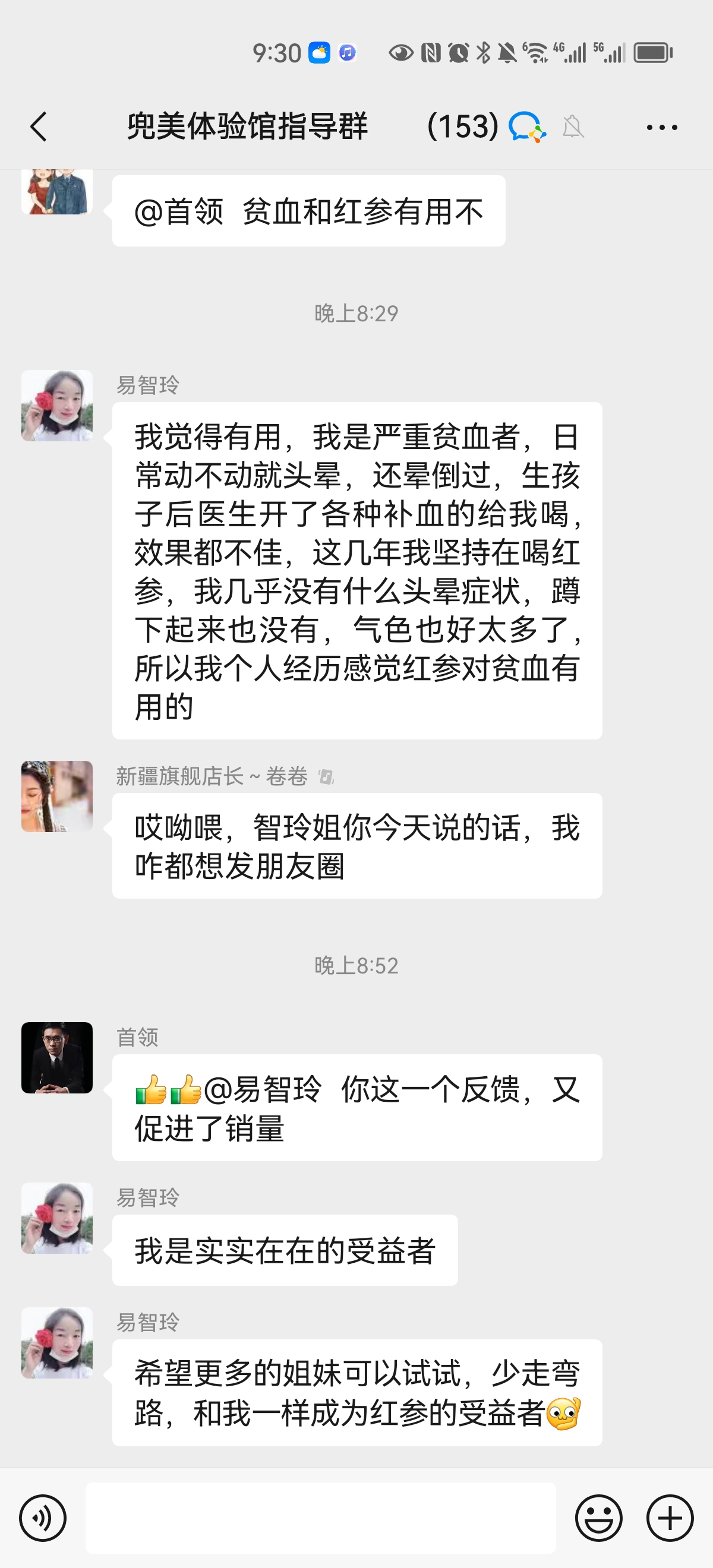Open 易智玲's avatar beside the anemia message
Screen dimensions: 713x1568
[x=57, y=406]
